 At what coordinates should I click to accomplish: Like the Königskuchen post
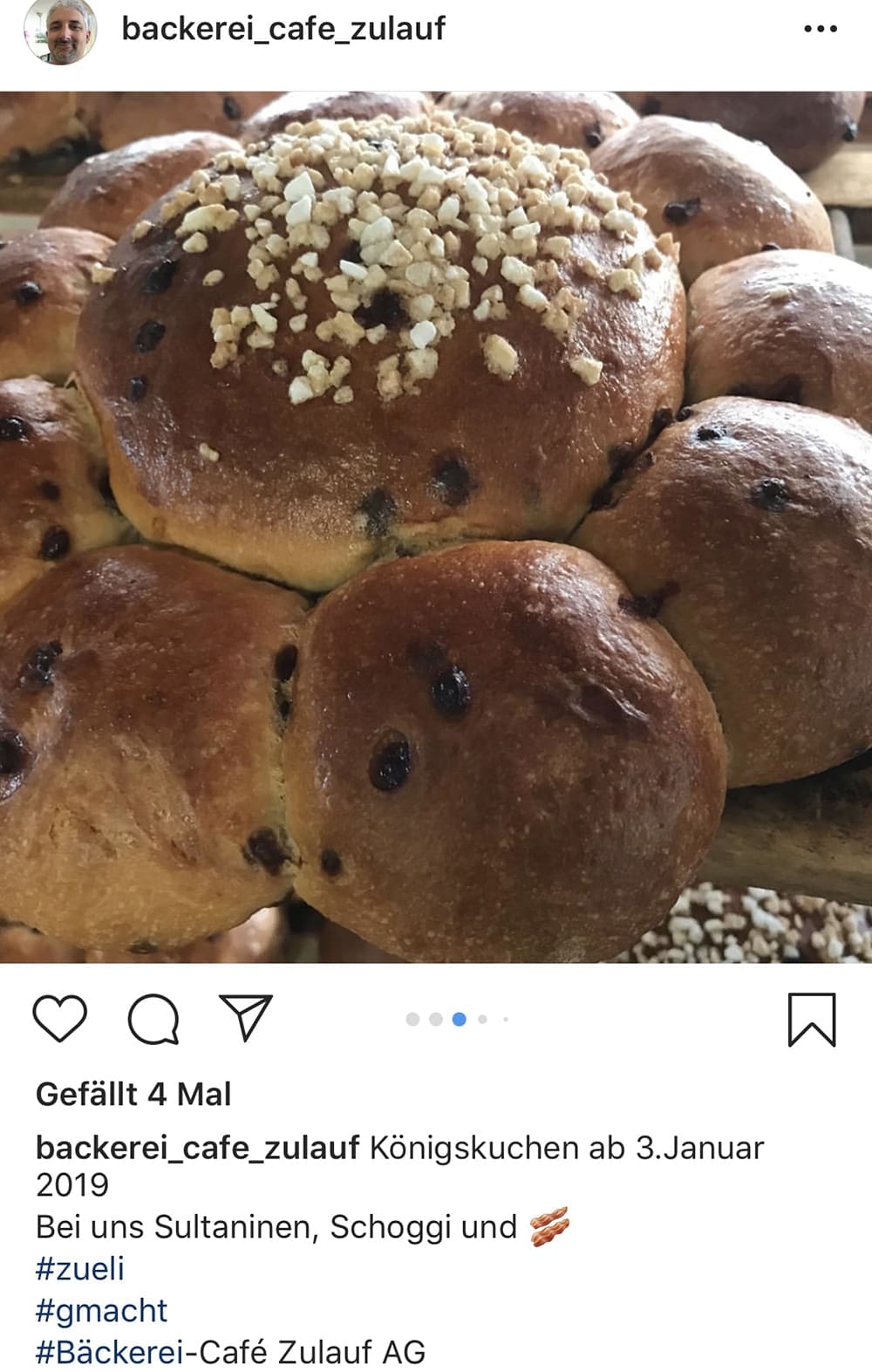[x=60, y=1018]
